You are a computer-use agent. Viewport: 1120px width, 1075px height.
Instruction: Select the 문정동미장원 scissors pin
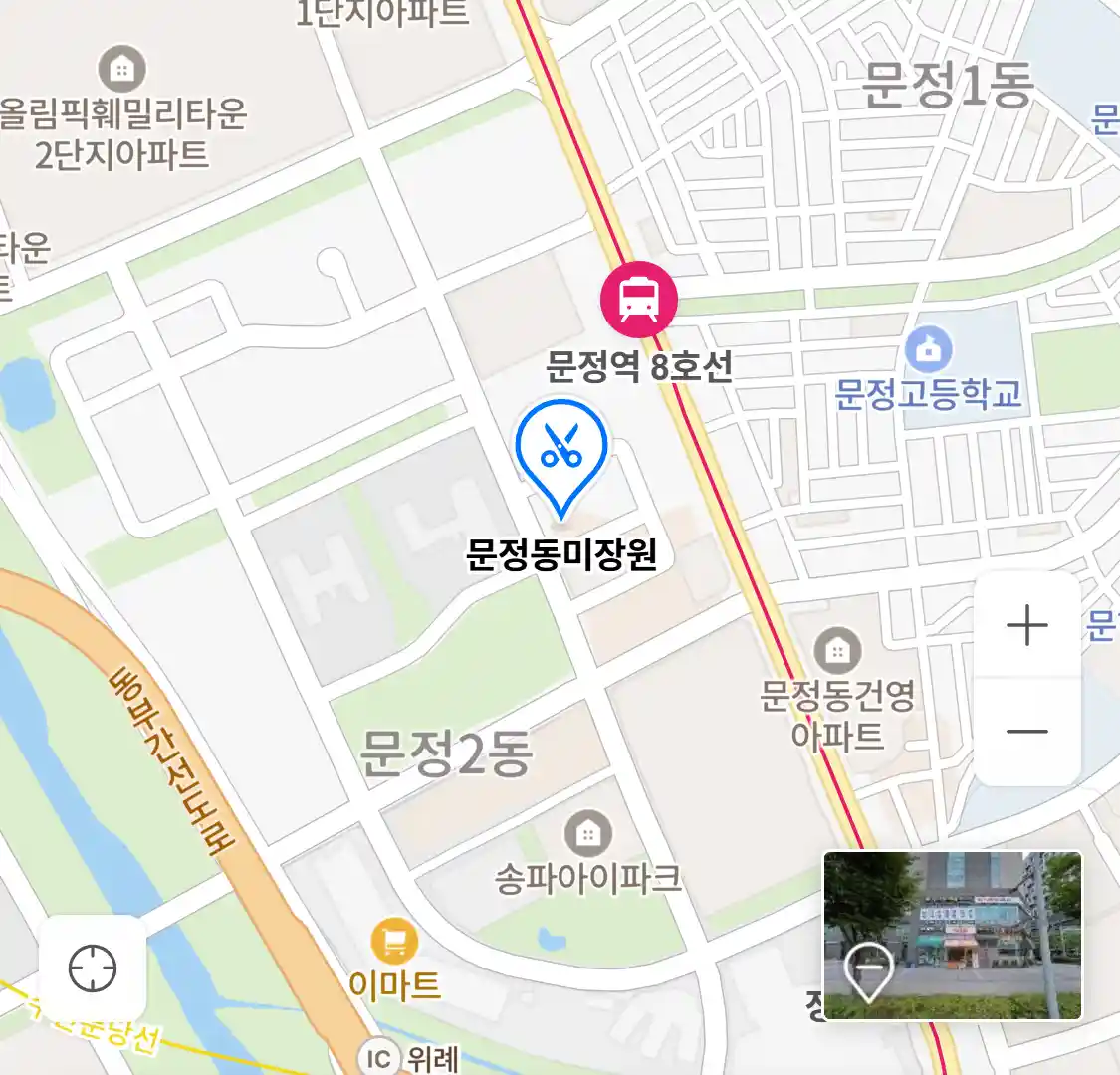(561, 455)
